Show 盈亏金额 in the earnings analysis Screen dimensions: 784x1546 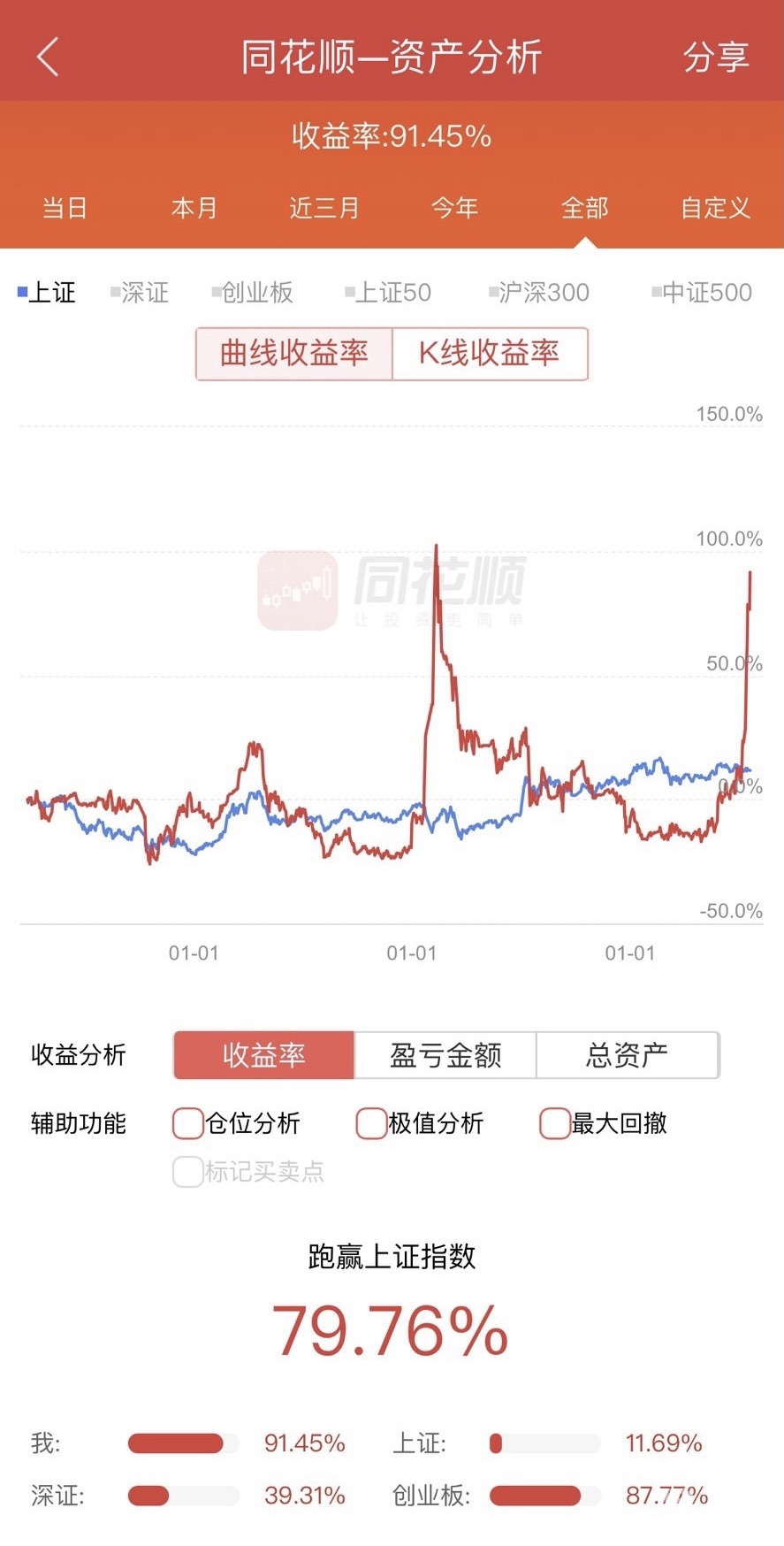[445, 1055]
